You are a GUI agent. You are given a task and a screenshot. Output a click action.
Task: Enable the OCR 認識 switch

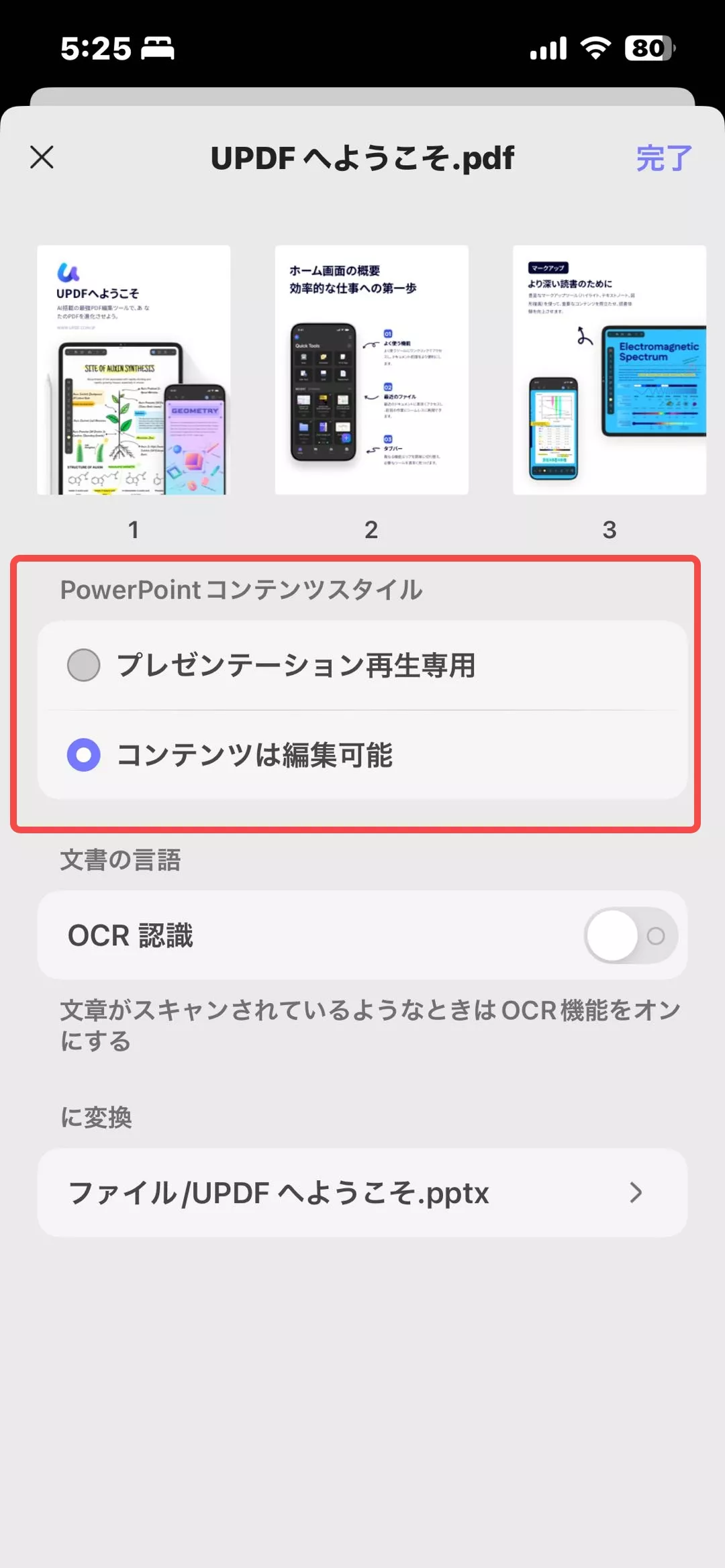tap(630, 935)
